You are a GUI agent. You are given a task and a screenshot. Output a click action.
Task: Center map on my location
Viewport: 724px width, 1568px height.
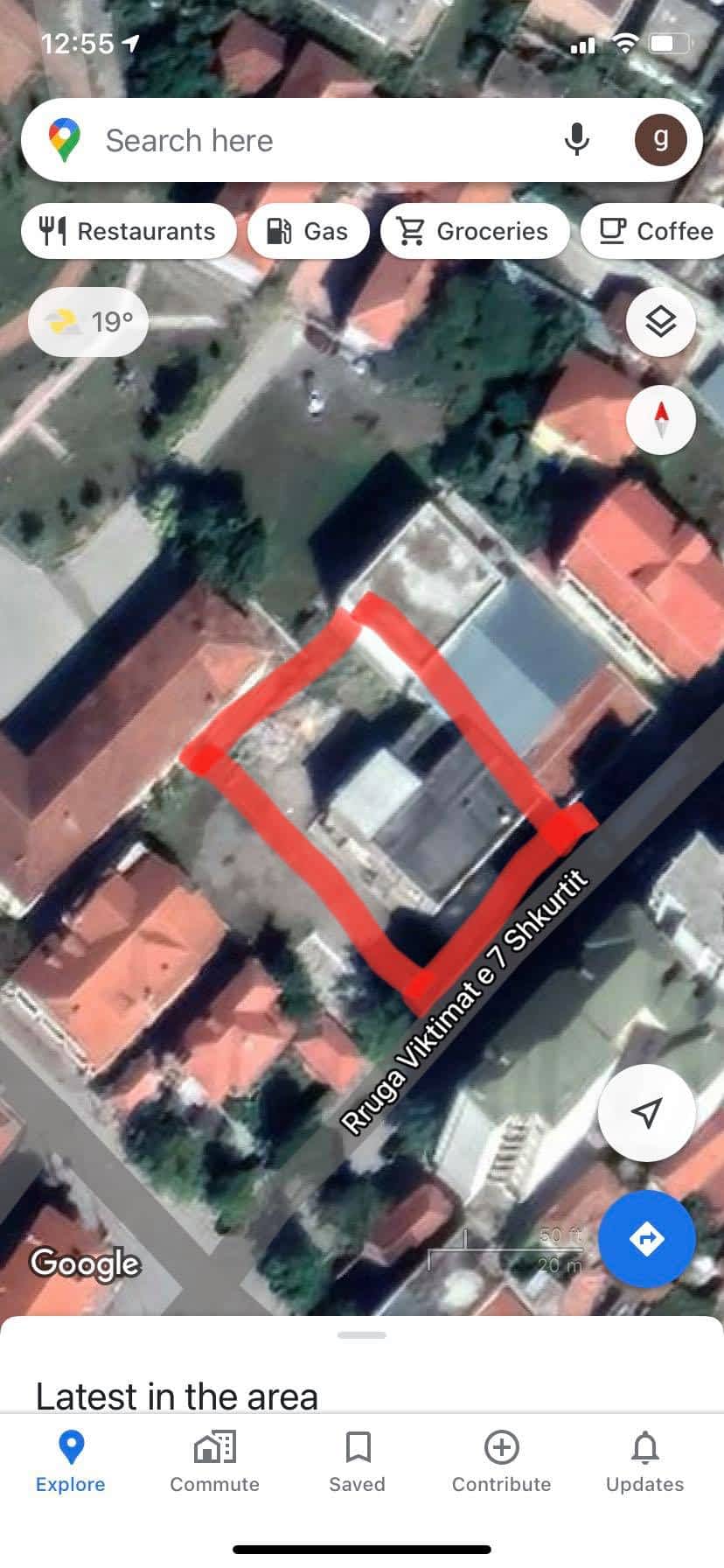click(x=646, y=1112)
